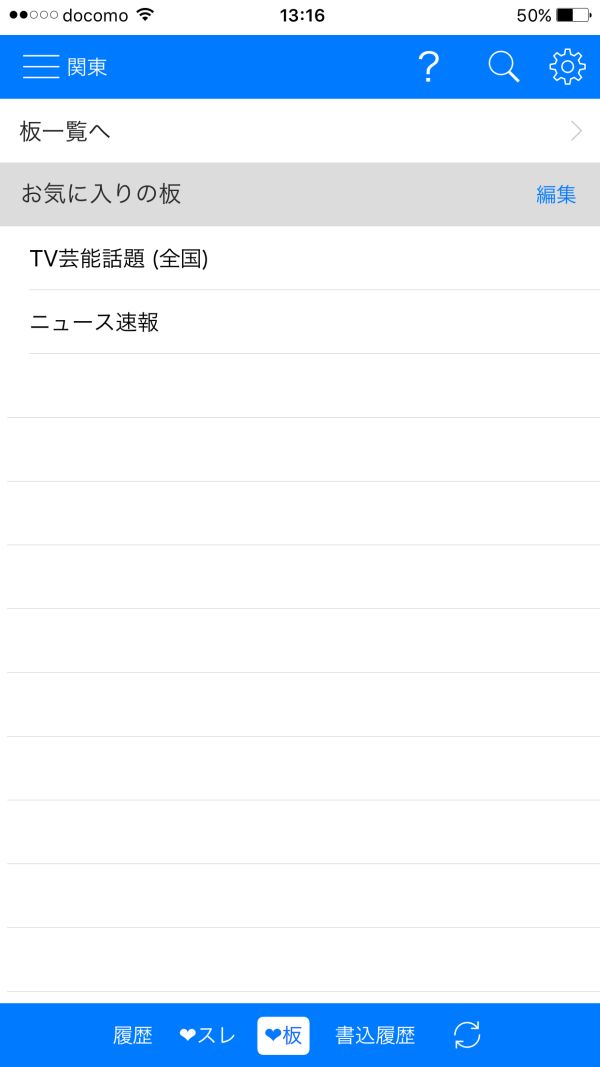Select the ❤板 favorite boards tab

click(283, 1036)
